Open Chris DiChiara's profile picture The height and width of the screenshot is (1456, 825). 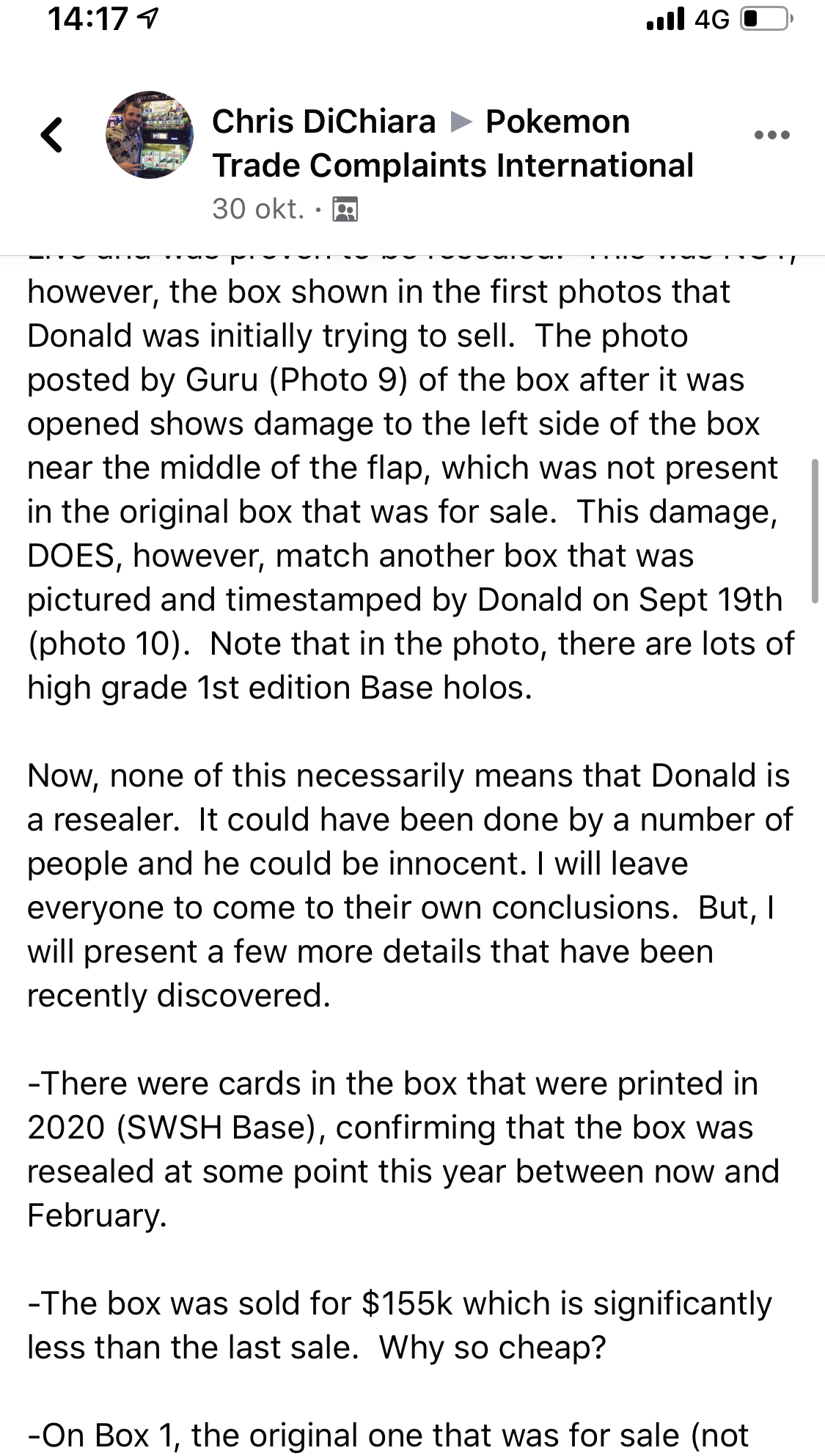150,135
